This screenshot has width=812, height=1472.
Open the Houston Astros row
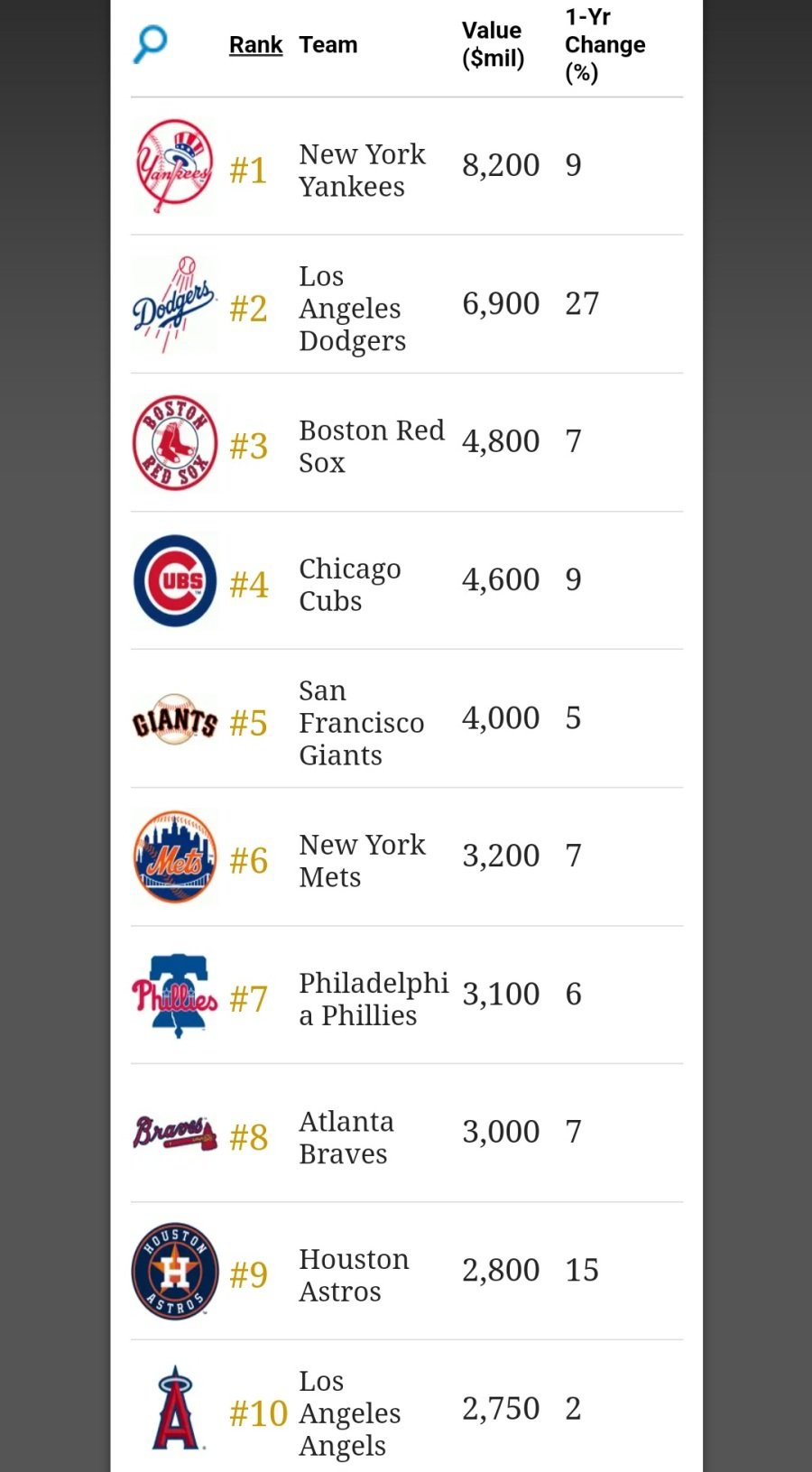click(354, 1274)
